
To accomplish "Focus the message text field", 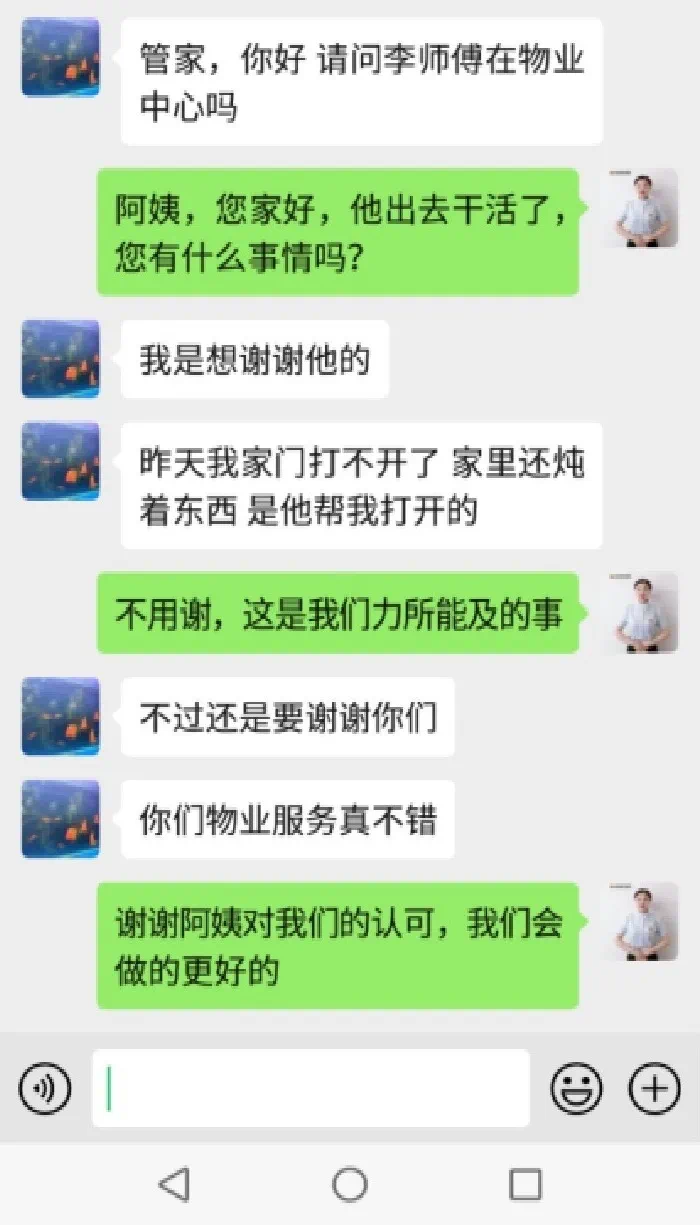I will [x=310, y=1088].
